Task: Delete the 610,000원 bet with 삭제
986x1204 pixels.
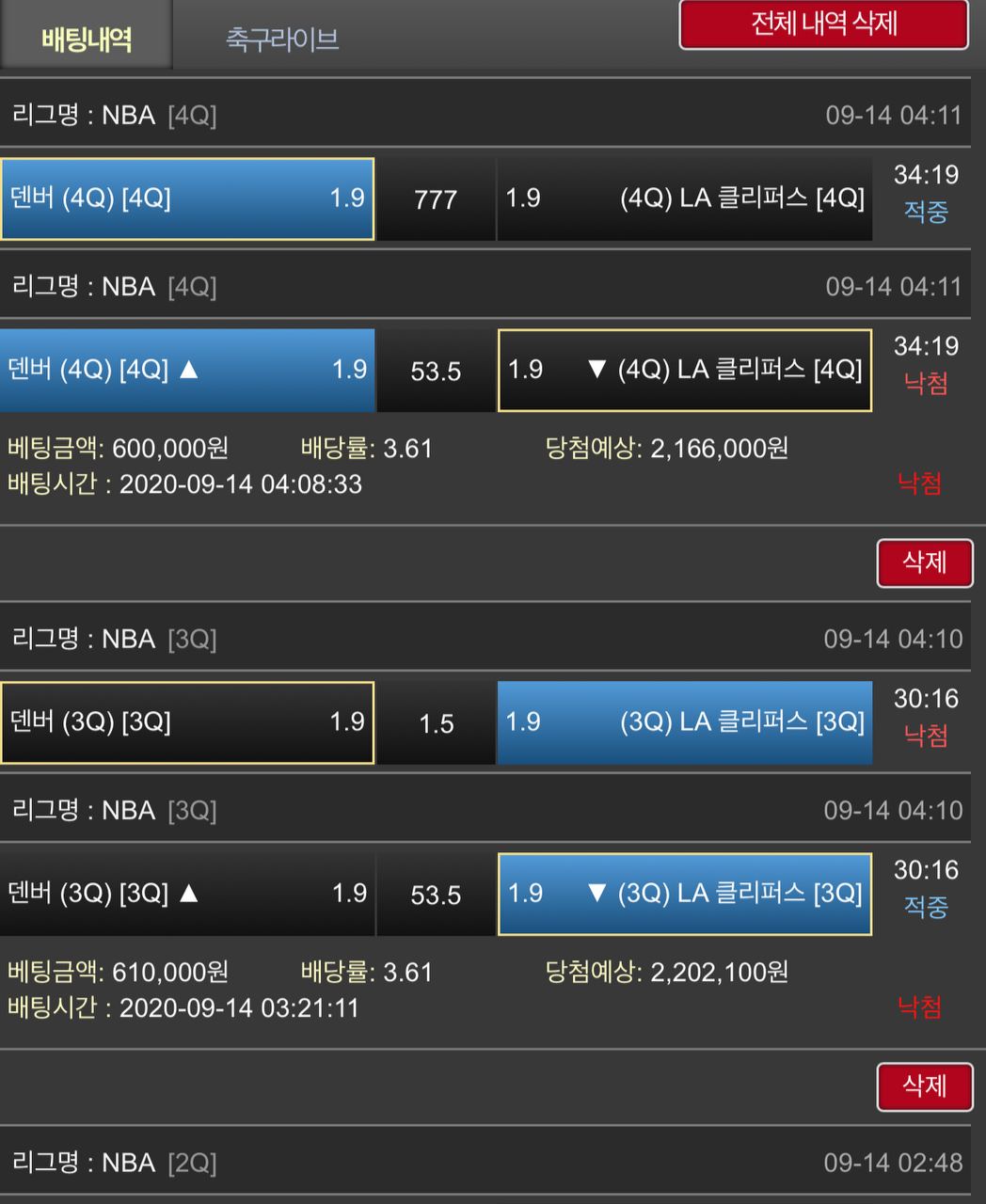Action: tap(924, 1086)
